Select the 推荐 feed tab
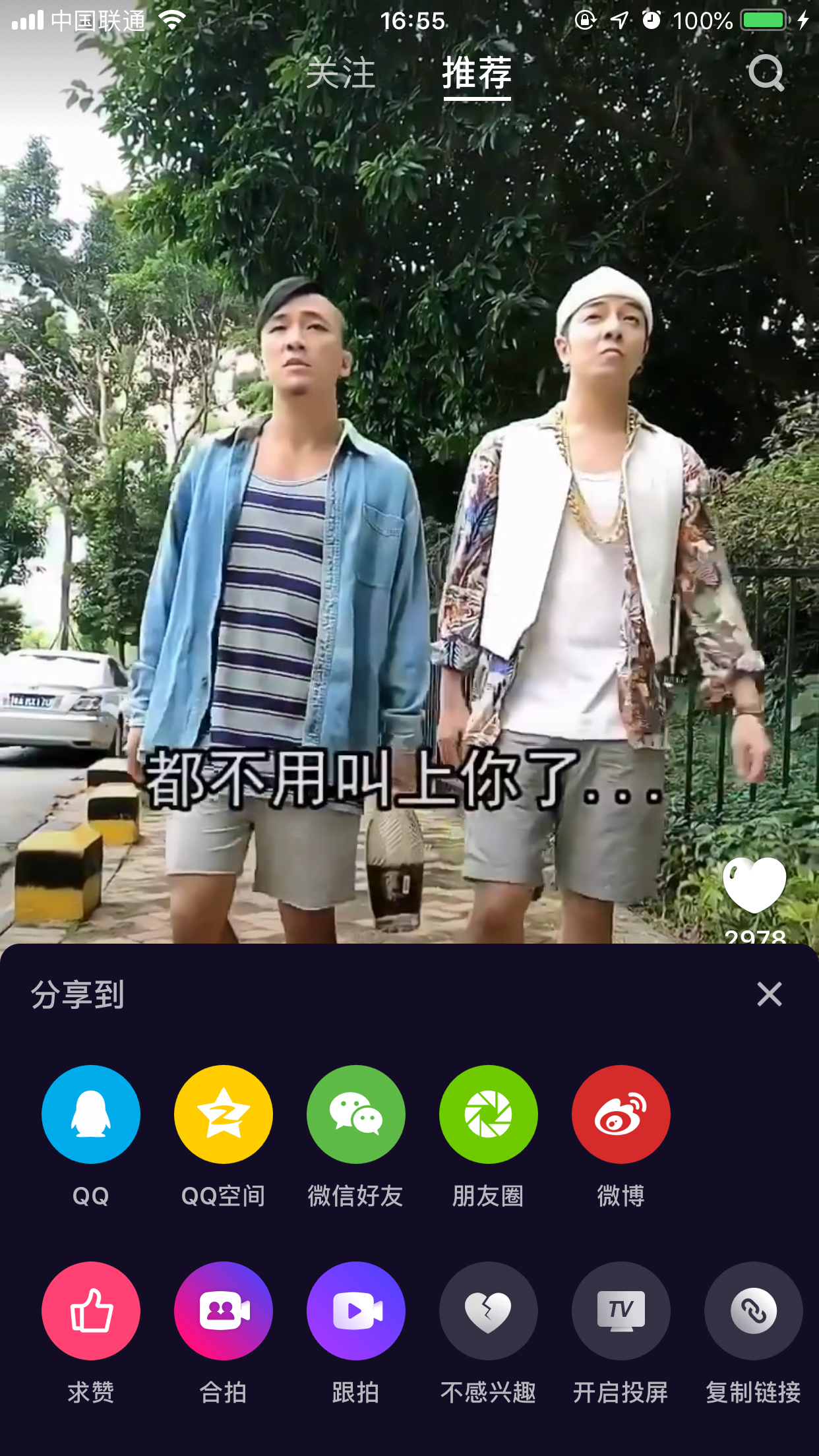 click(477, 74)
